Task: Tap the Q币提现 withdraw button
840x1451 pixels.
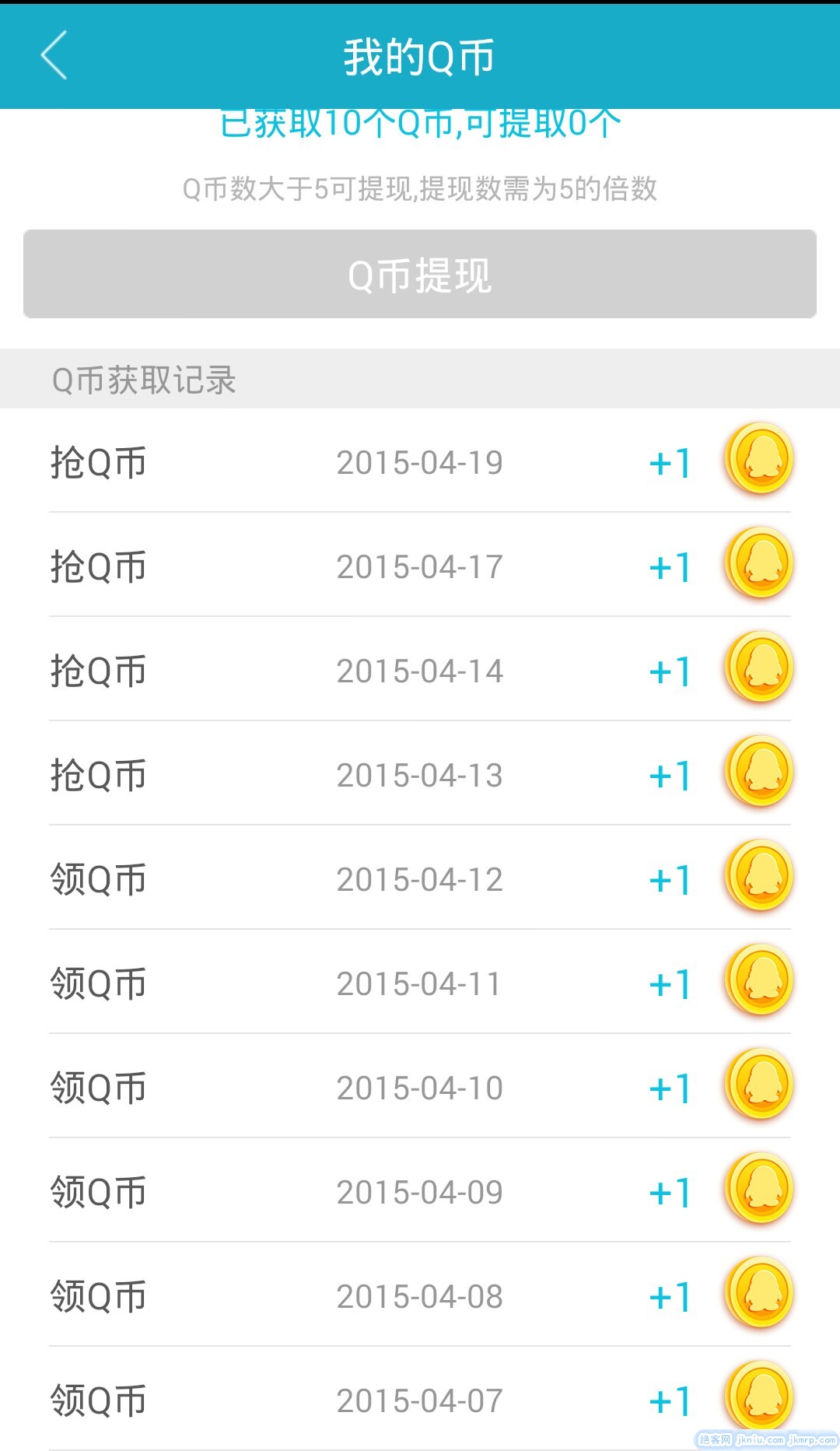Action: (420, 274)
